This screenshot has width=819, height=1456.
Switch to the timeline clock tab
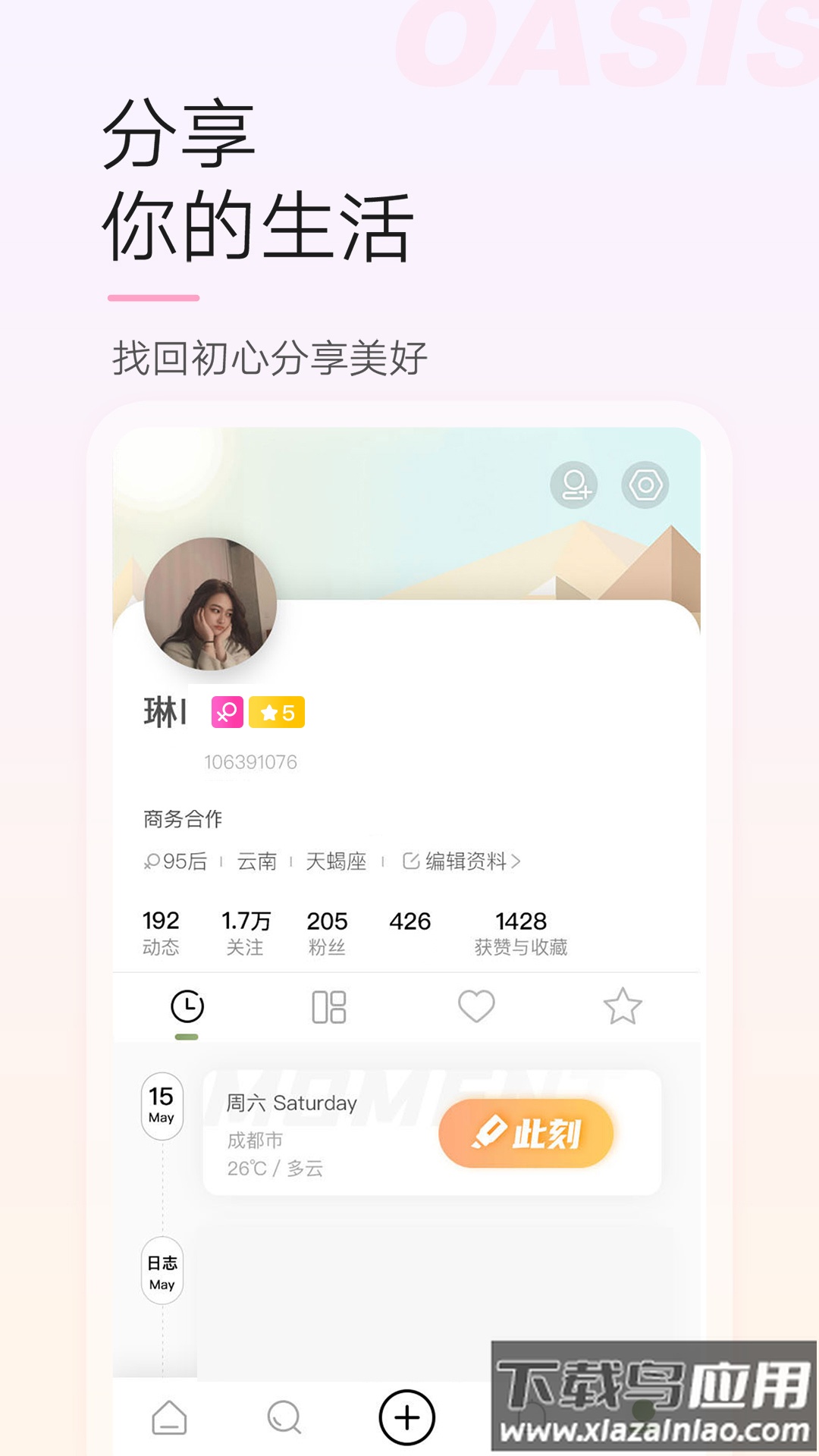pos(187,1005)
